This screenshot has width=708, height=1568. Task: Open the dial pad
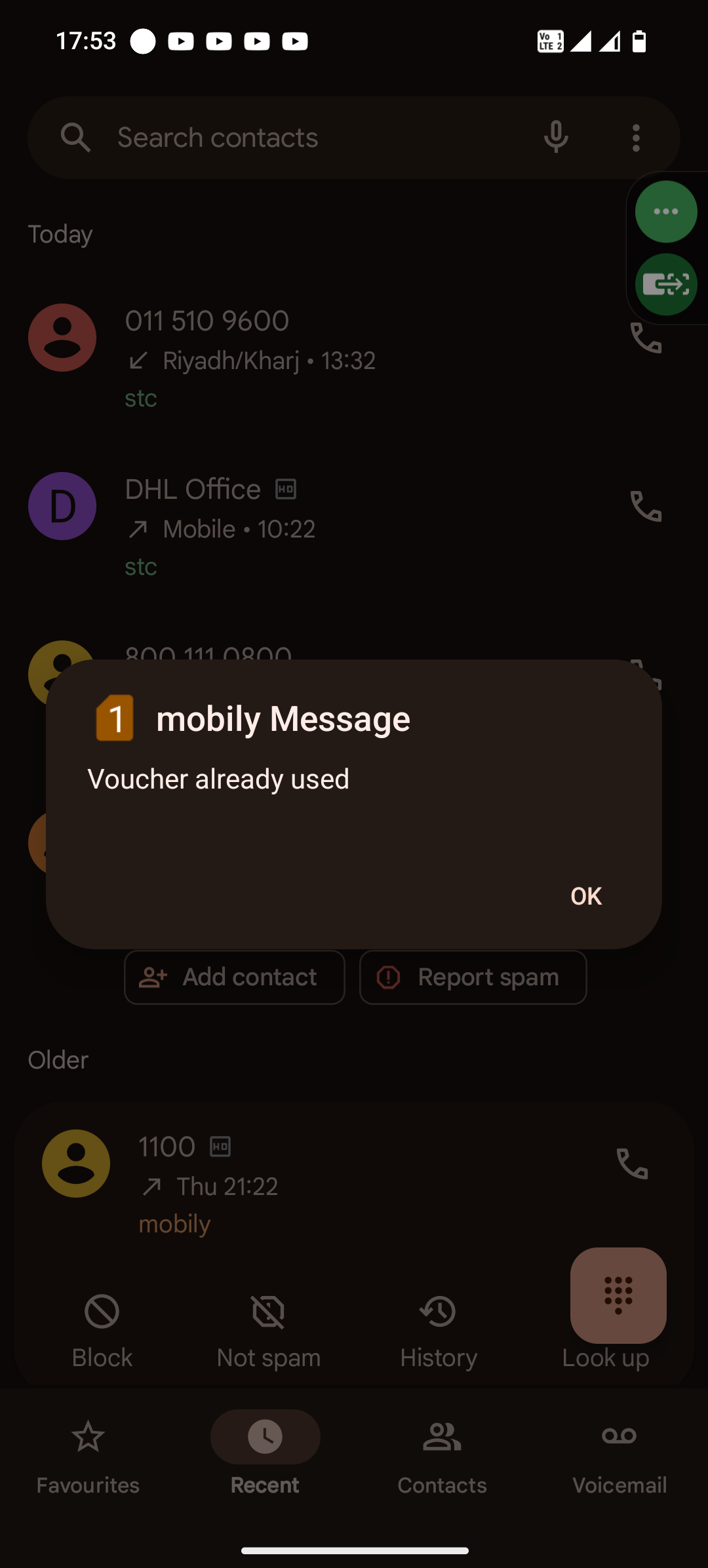pos(618,1295)
